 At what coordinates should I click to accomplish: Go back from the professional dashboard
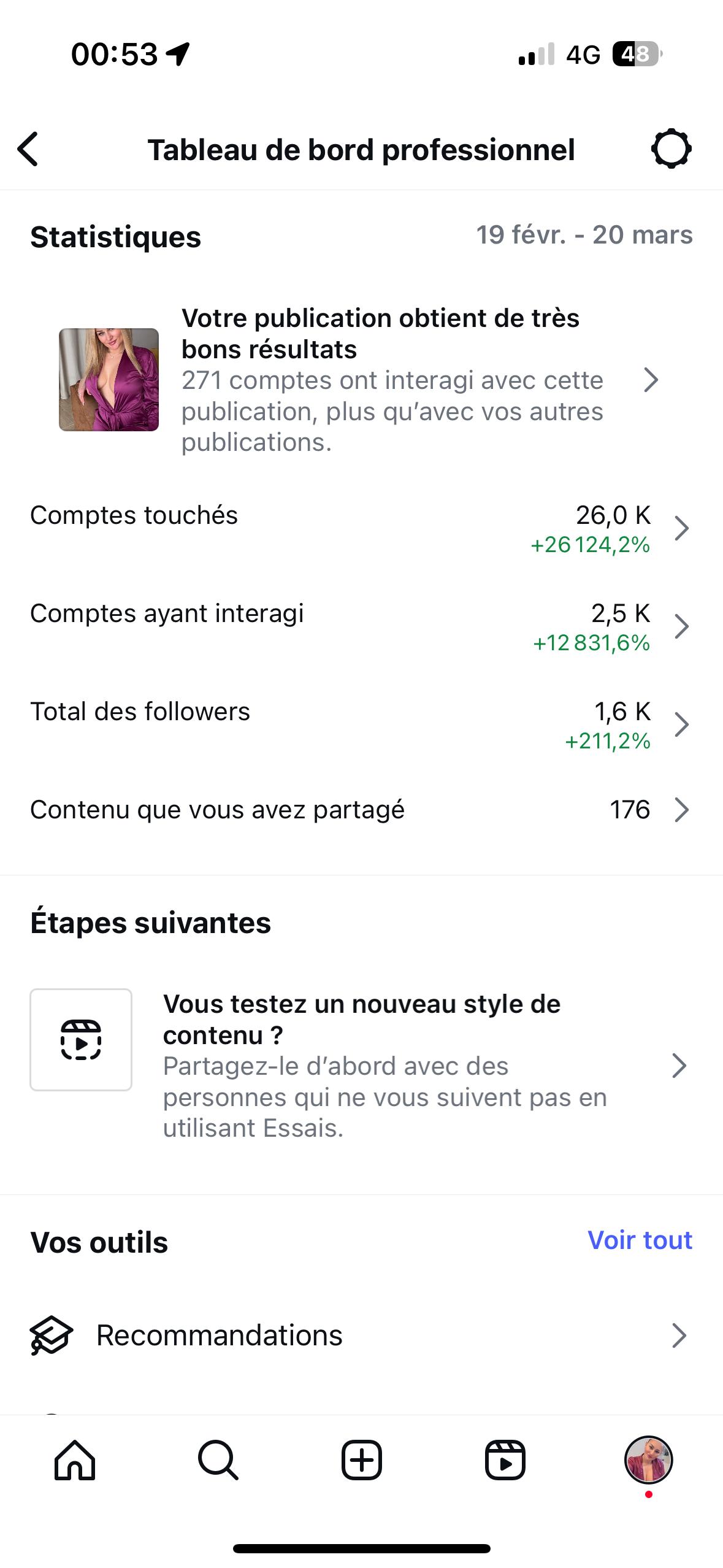tap(28, 149)
